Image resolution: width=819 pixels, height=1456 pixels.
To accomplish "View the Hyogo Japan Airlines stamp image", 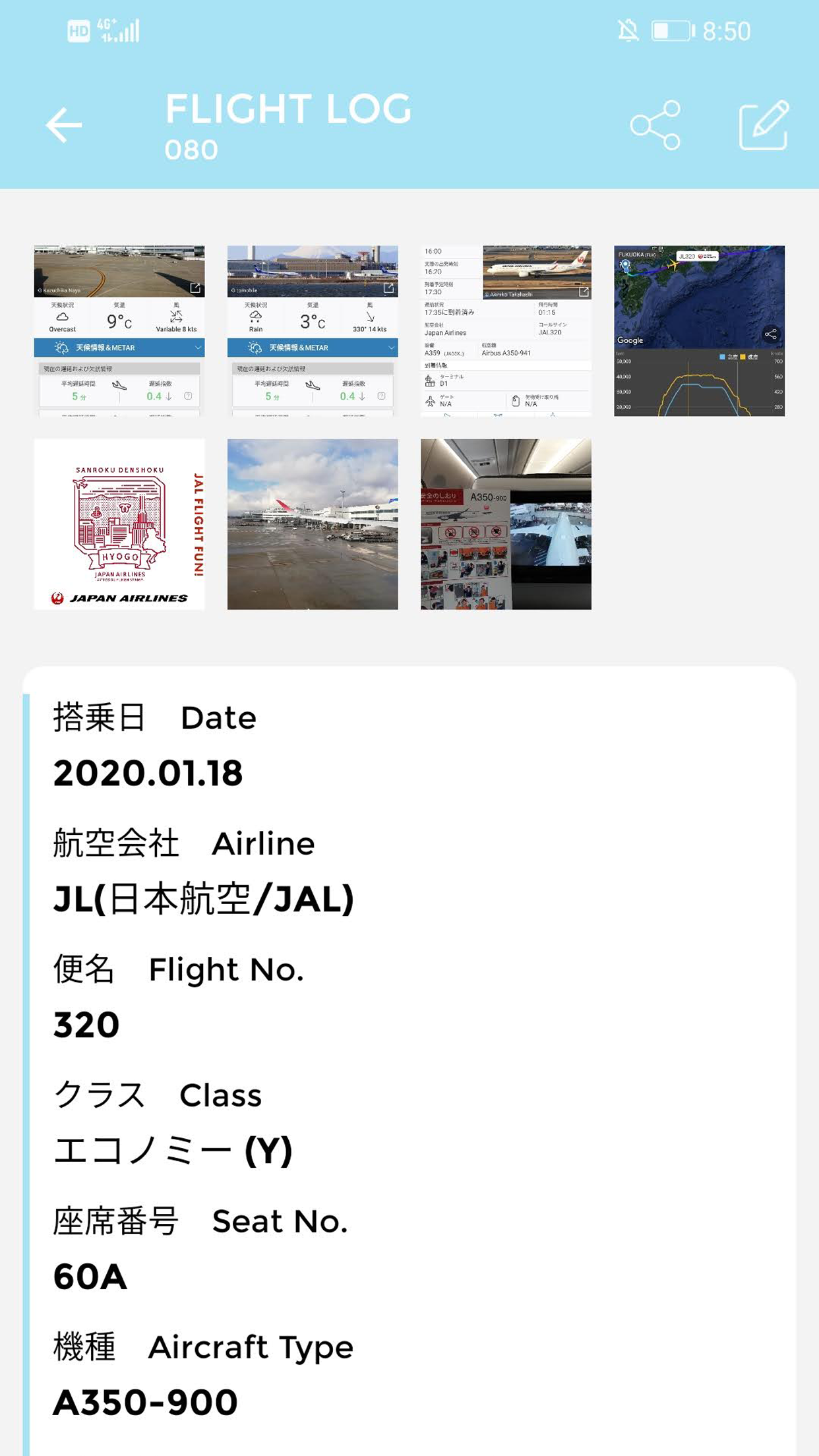I will pyautogui.click(x=119, y=524).
